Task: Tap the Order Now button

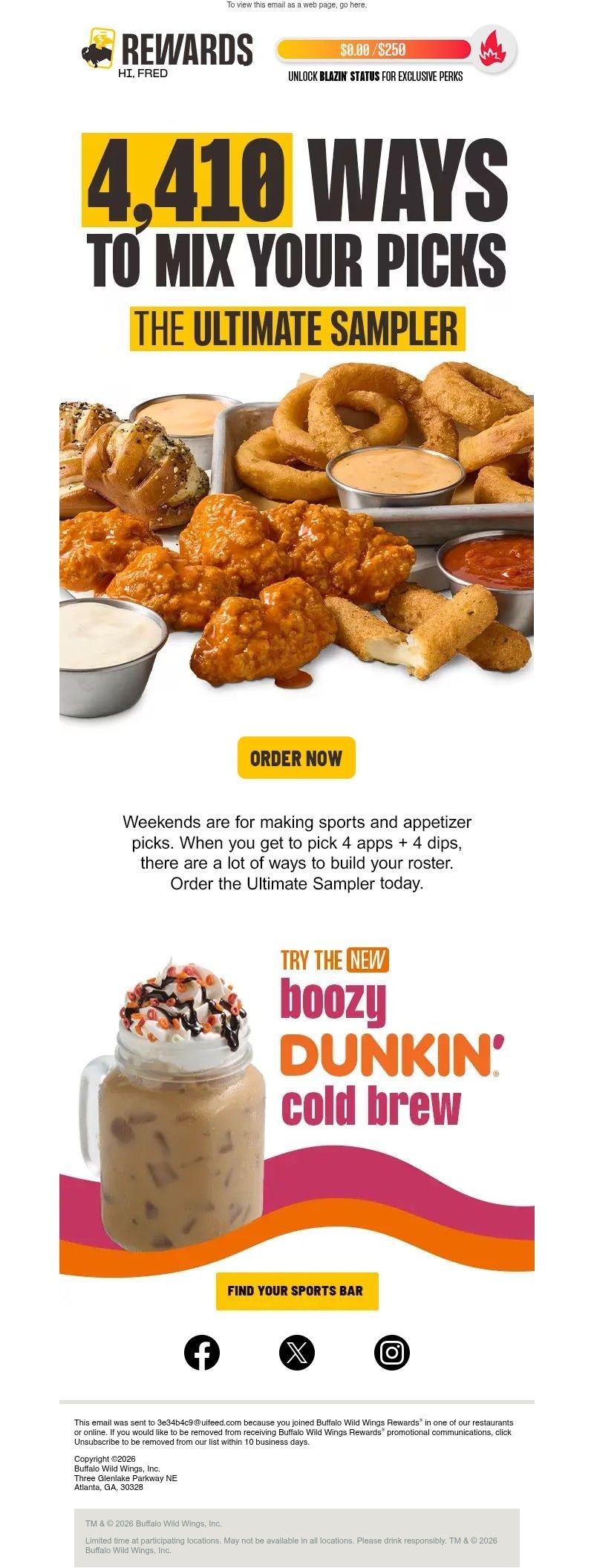Action: (x=296, y=758)
